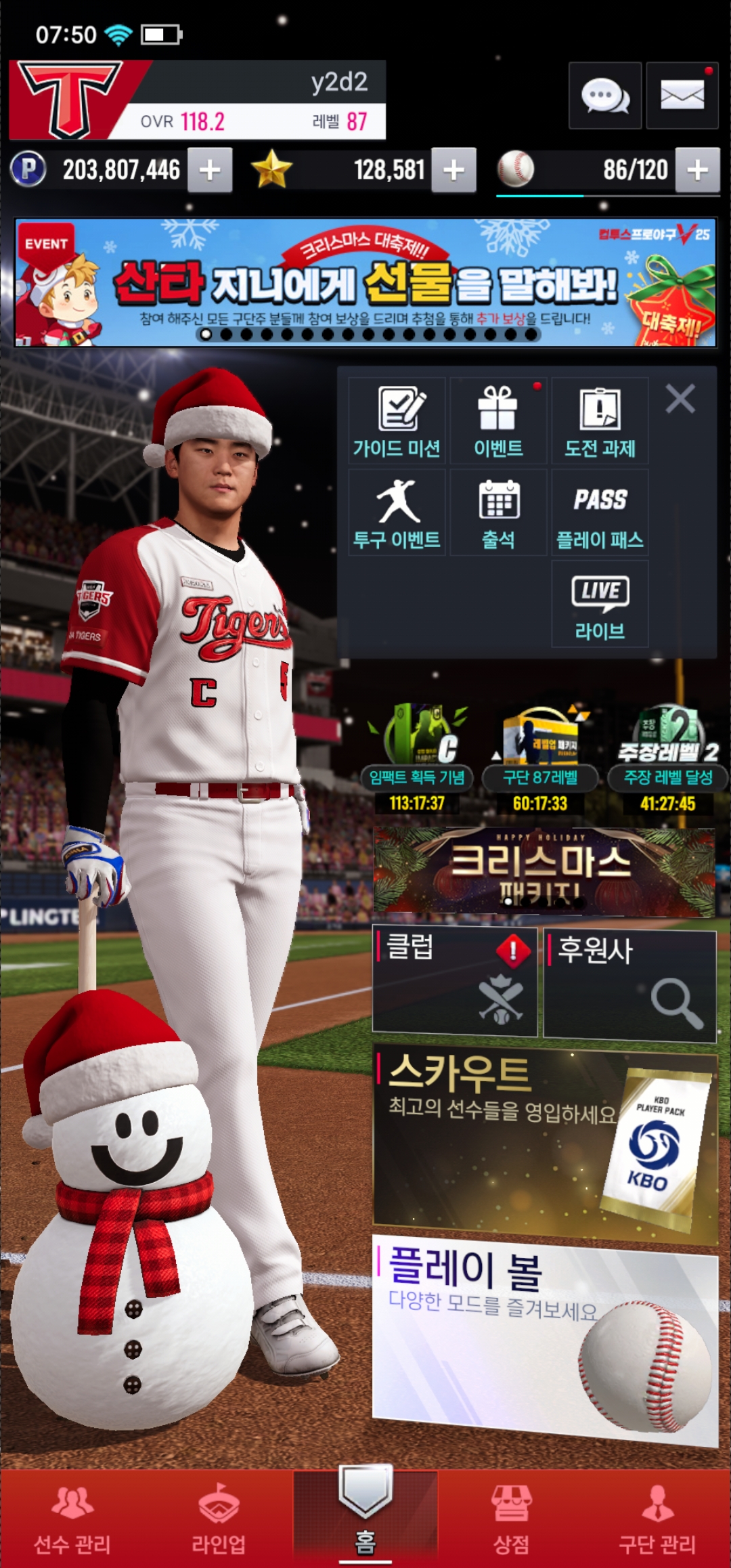
Task: Add more points with the plus button
Action: point(210,170)
